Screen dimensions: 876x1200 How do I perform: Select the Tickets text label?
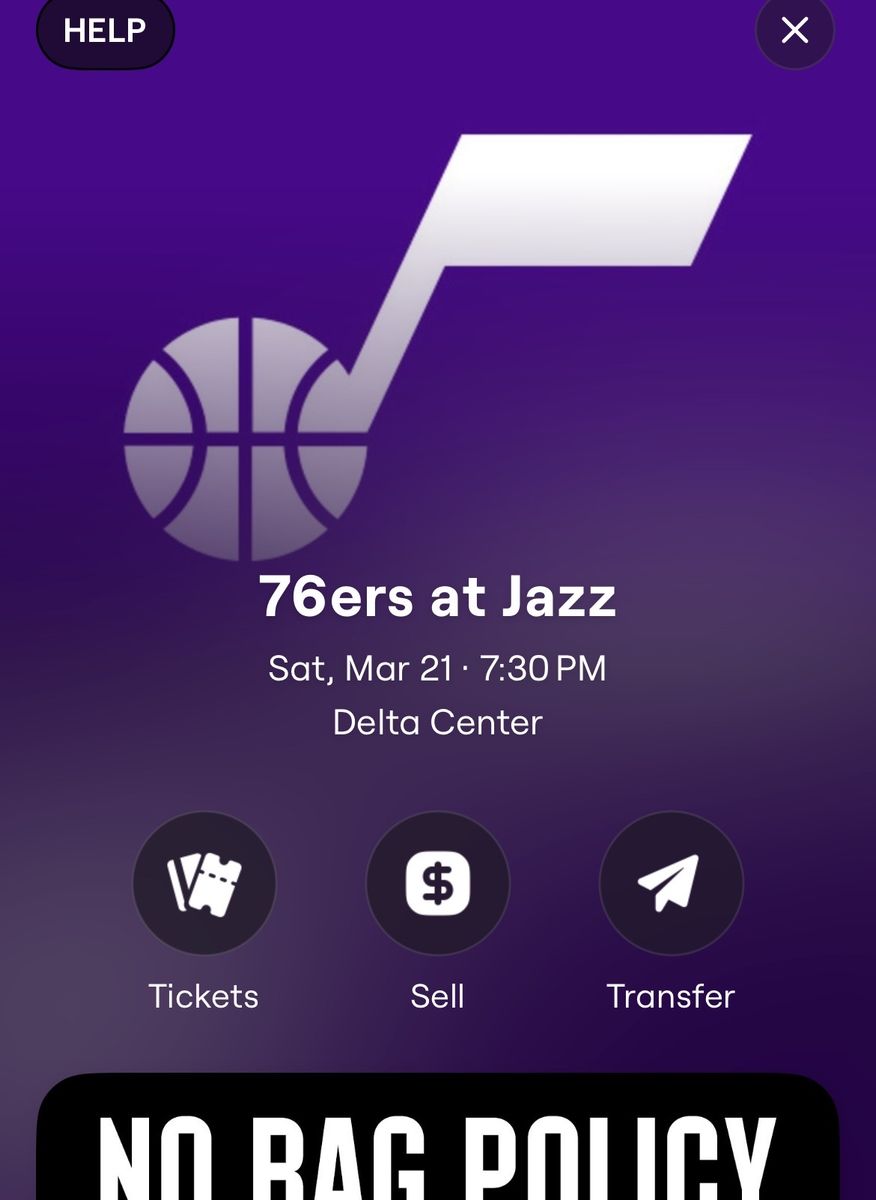tap(204, 996)
